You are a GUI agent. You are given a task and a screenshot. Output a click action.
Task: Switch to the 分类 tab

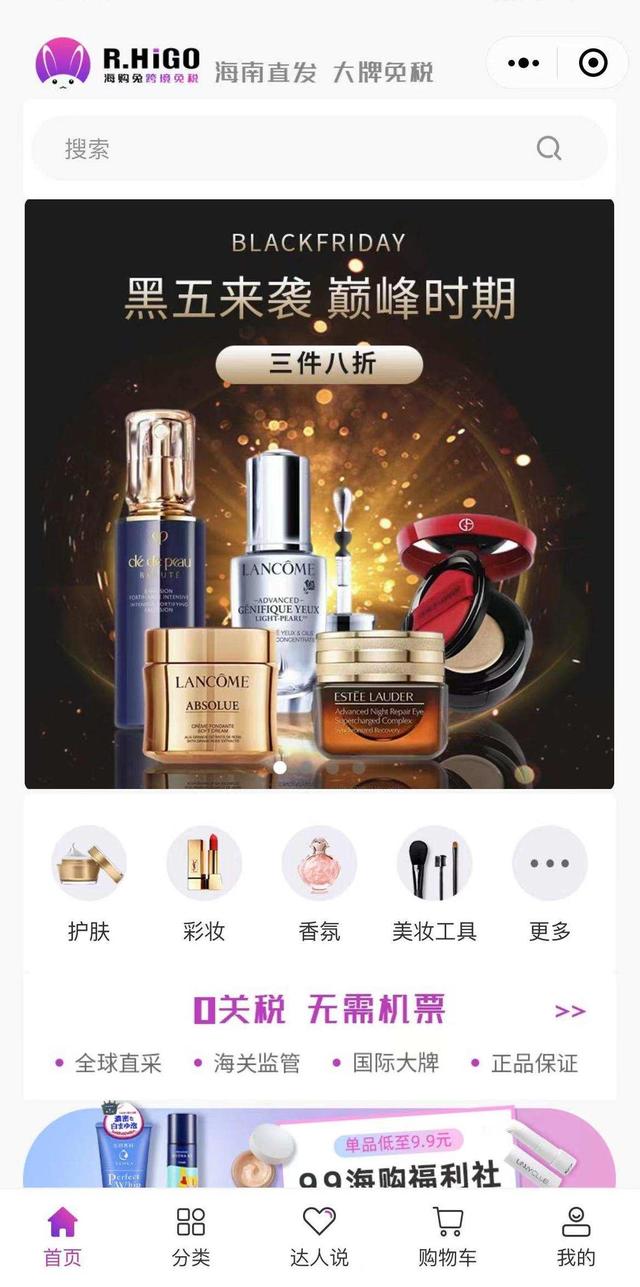(x=190, y=1237)
